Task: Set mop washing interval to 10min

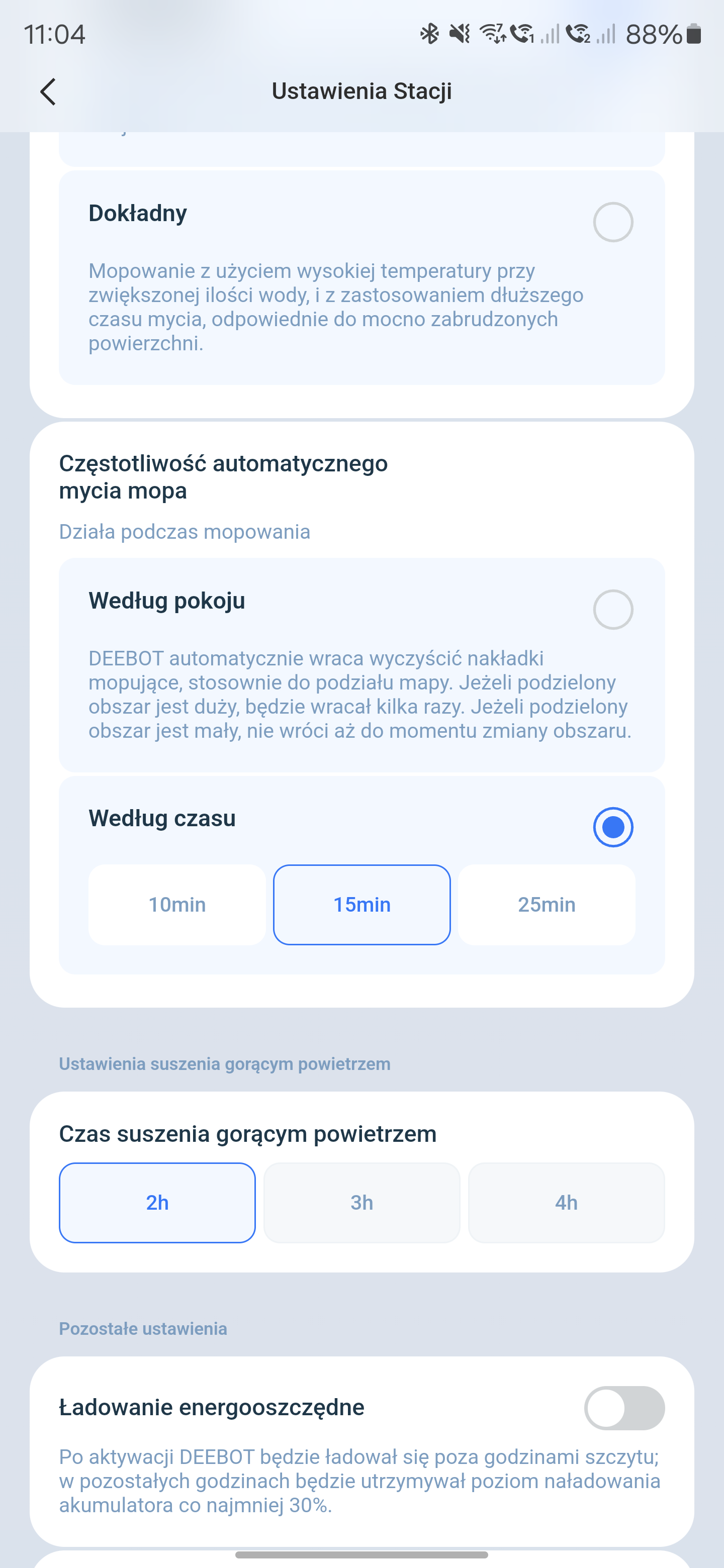Action: [177, 905]
